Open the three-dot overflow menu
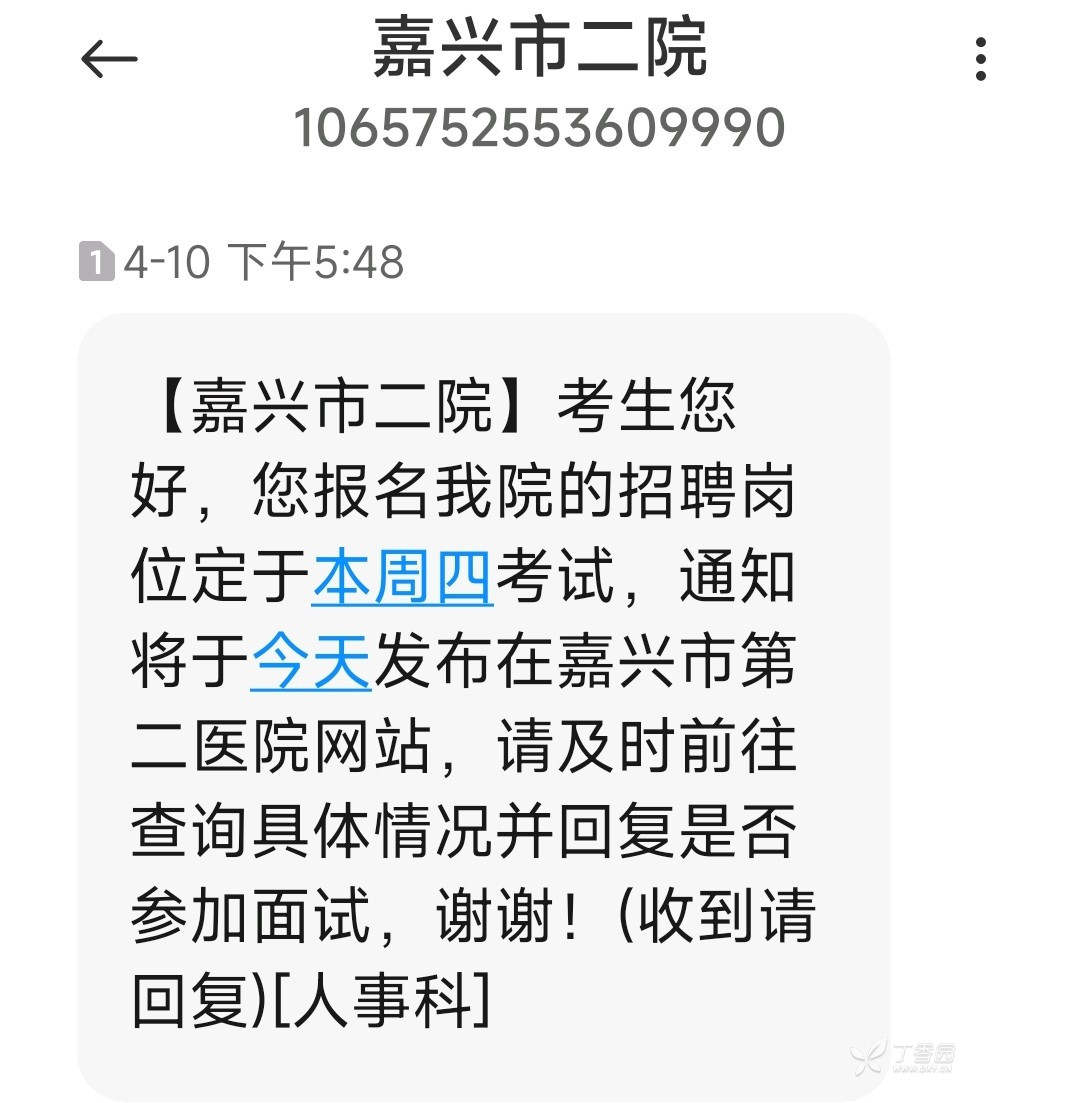Image resolution: width=1080 pixels, height=1103 pixels. (x=980, y=60)
